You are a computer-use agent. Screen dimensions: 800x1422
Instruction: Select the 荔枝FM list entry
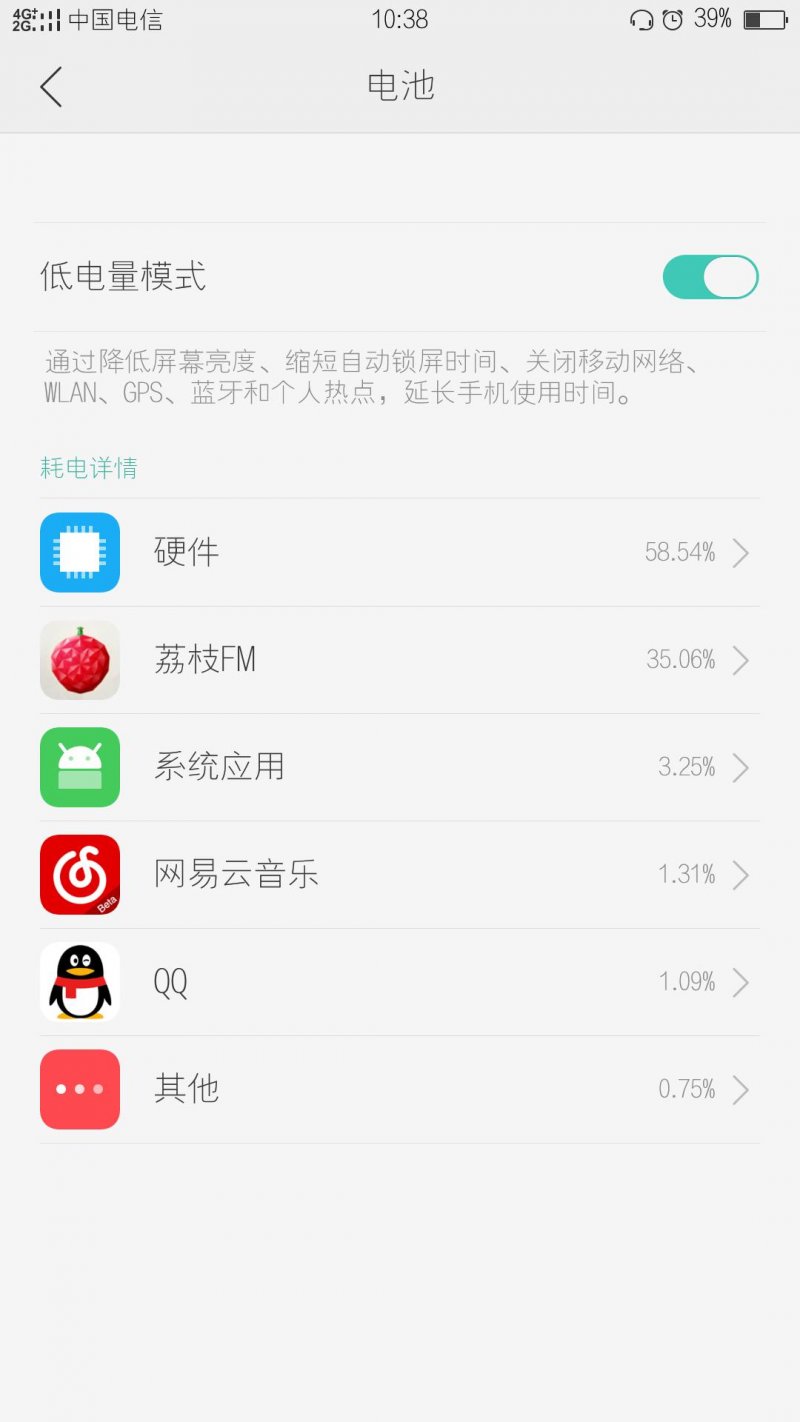pos(400,660)
